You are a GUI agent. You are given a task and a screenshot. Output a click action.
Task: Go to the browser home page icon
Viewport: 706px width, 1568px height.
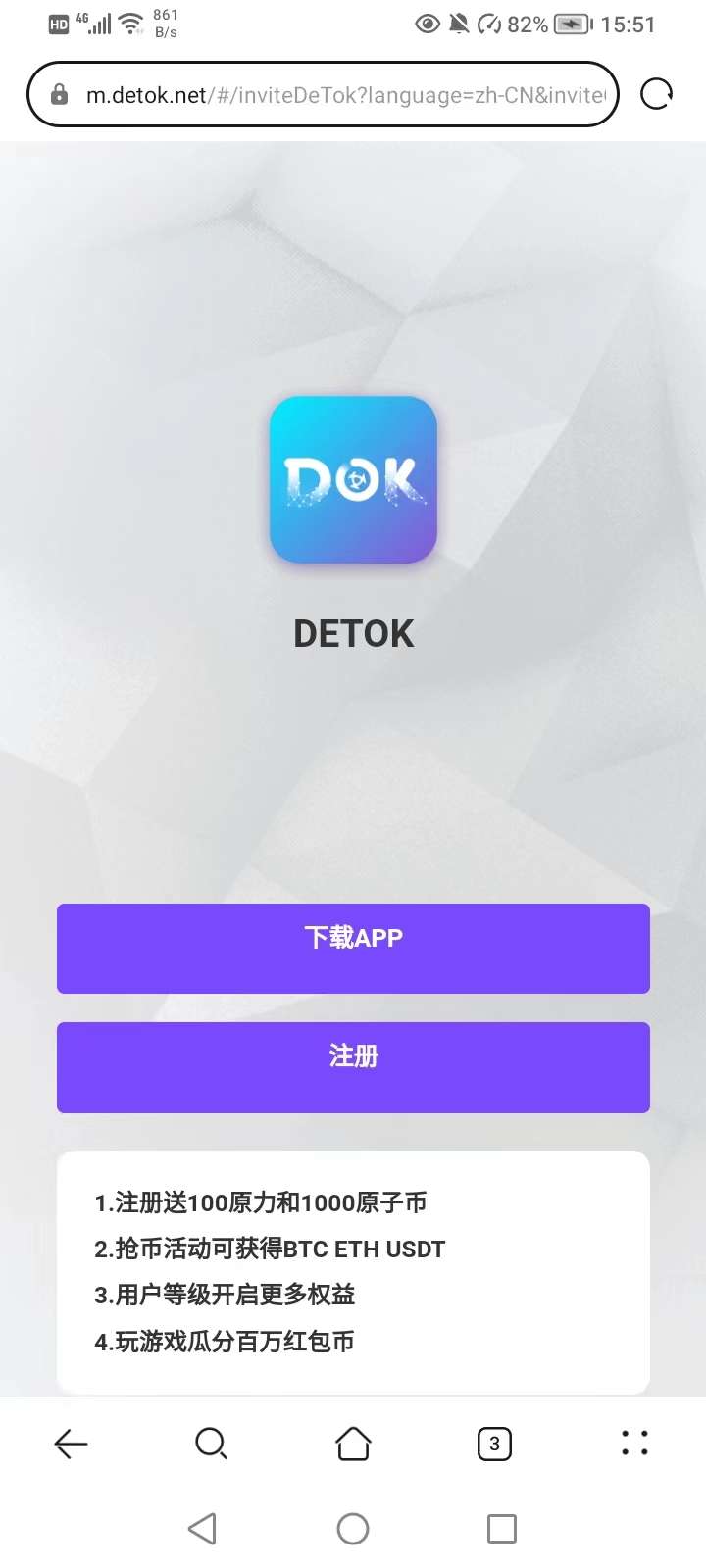click(353, 1443)
